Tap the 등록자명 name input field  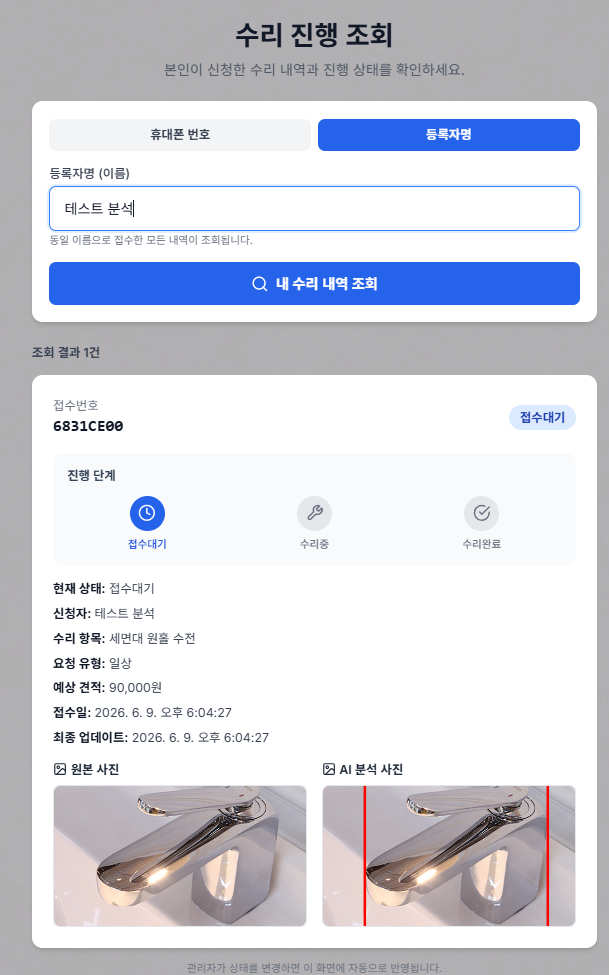314,208
